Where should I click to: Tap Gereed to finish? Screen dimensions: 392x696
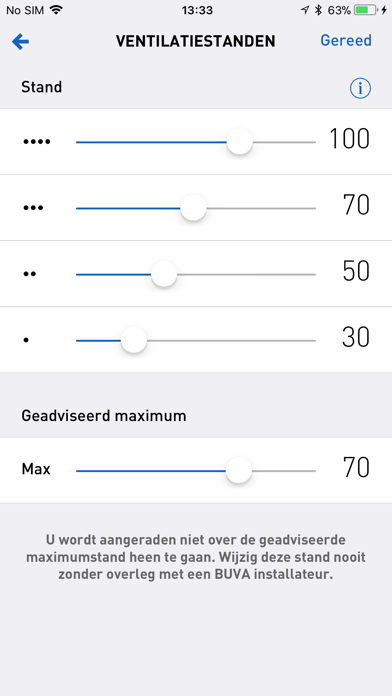click(x=346, y=40)
